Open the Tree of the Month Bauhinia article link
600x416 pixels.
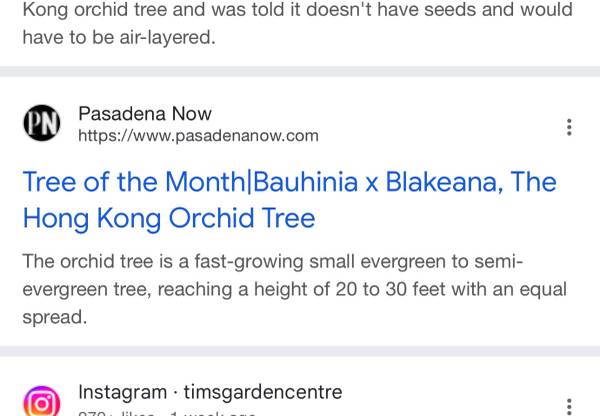[x=289, y=199]
